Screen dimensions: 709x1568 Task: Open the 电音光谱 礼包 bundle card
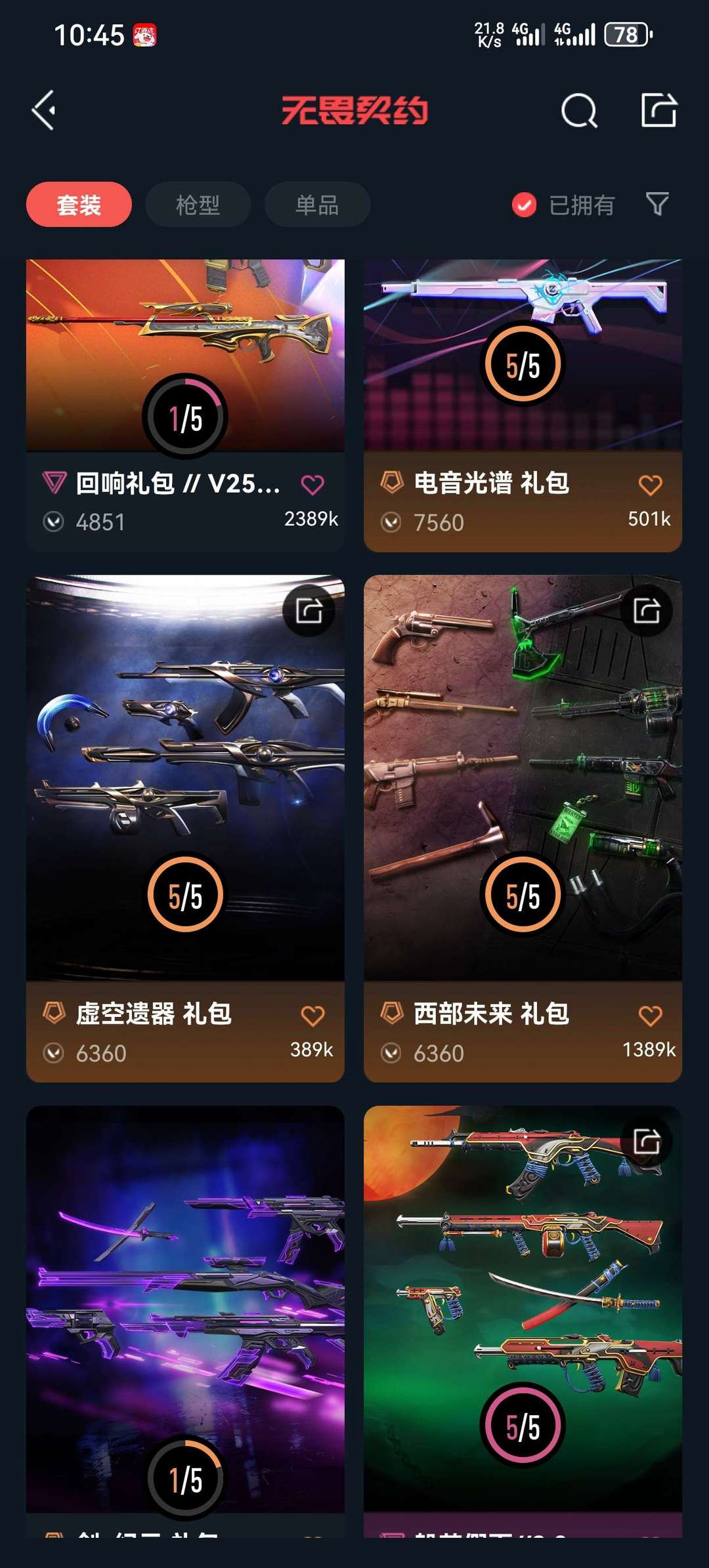(x=523, y=405)
